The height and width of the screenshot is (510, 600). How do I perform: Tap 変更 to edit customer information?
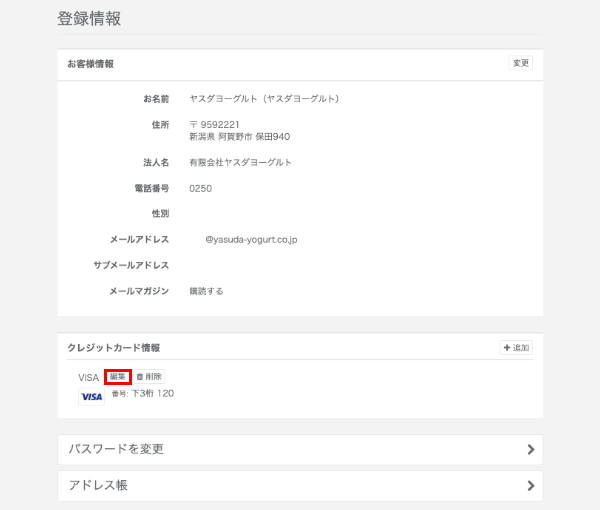pyautogui.click(x=520, y=63)
